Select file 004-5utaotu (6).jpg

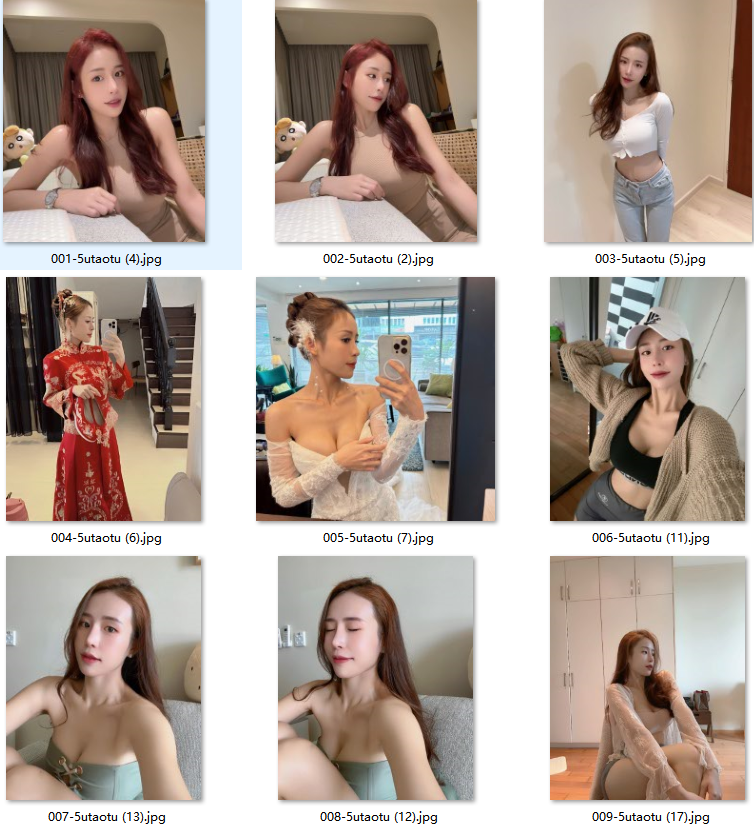click(x=103, y=399)
